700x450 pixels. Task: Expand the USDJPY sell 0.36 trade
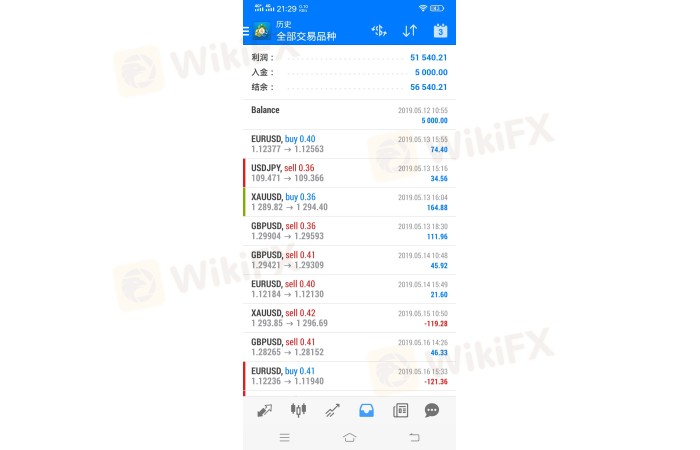tap(349, 173)
